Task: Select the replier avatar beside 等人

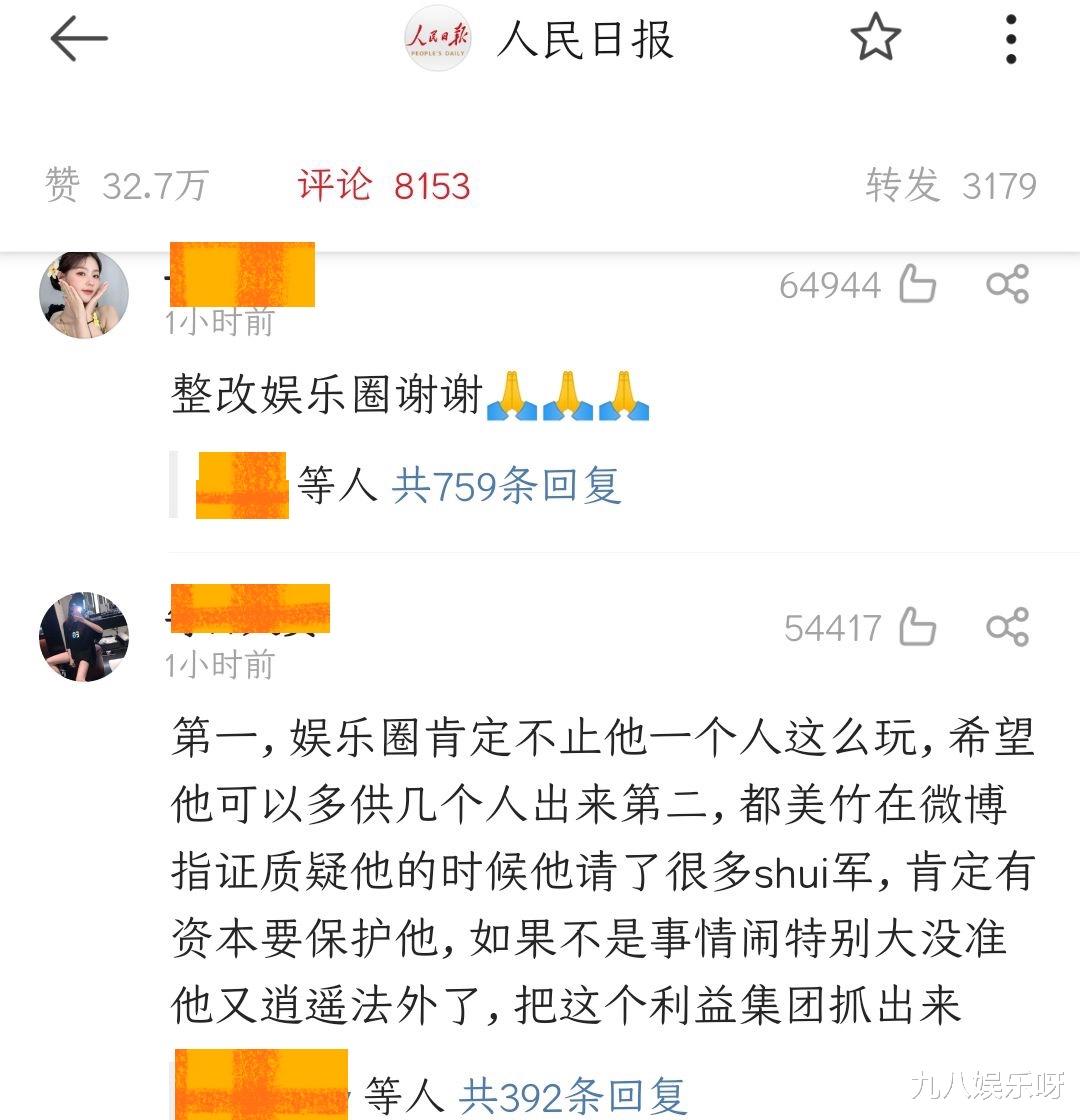Action: 242,487
